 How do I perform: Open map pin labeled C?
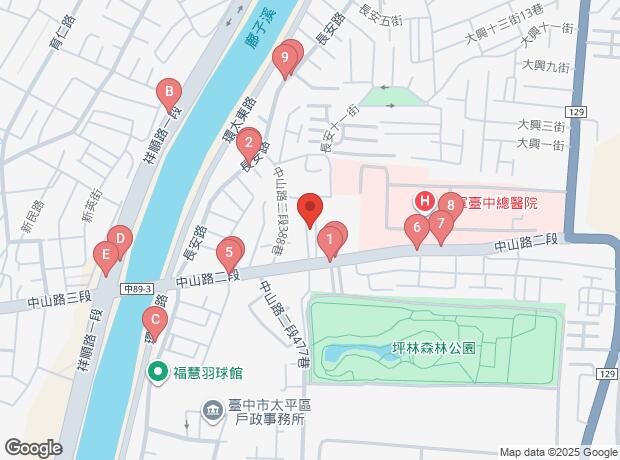155,320
